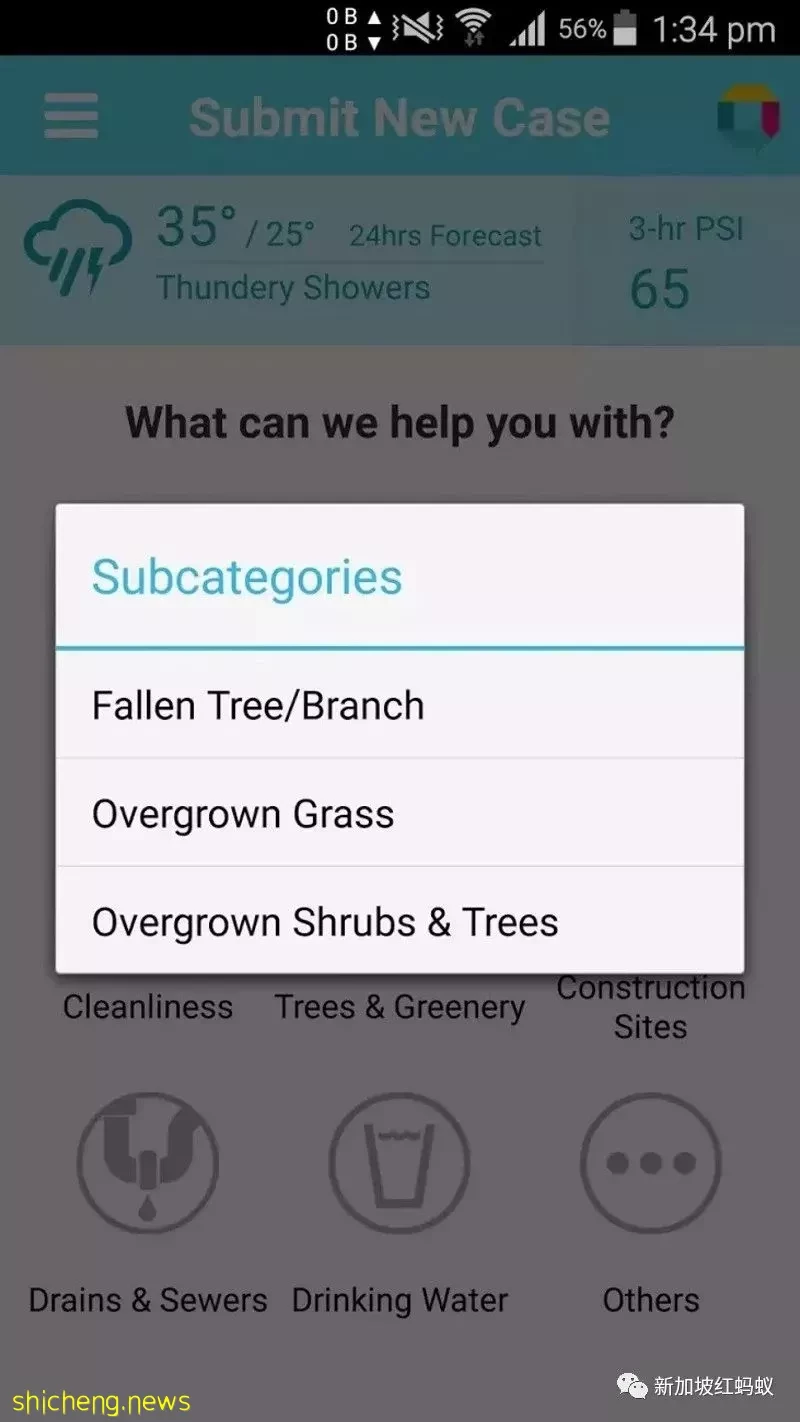Open the hamburger drawer menu
Screen dimensions: 800x1422
71,116
